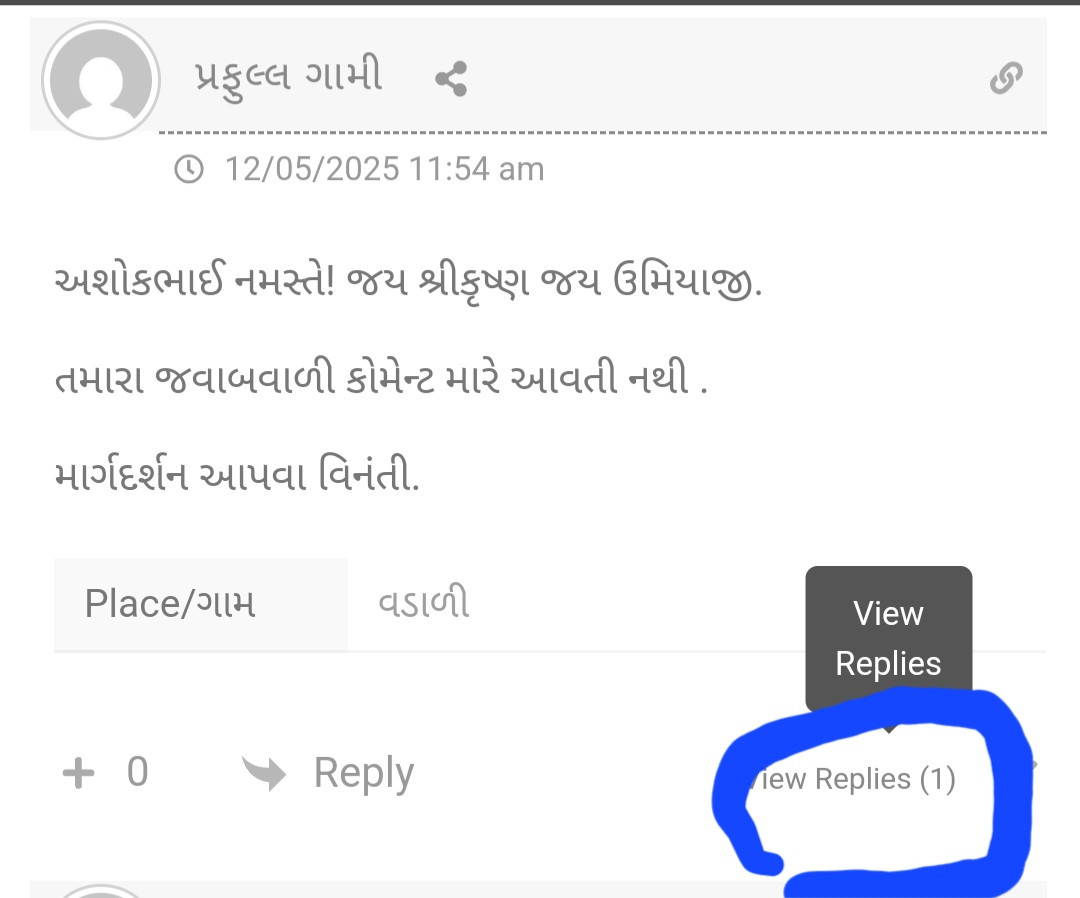Copy the comment's permalink via the chain icon
Viewport: 1080px width, 898px height.
[x=1005, y=78]
